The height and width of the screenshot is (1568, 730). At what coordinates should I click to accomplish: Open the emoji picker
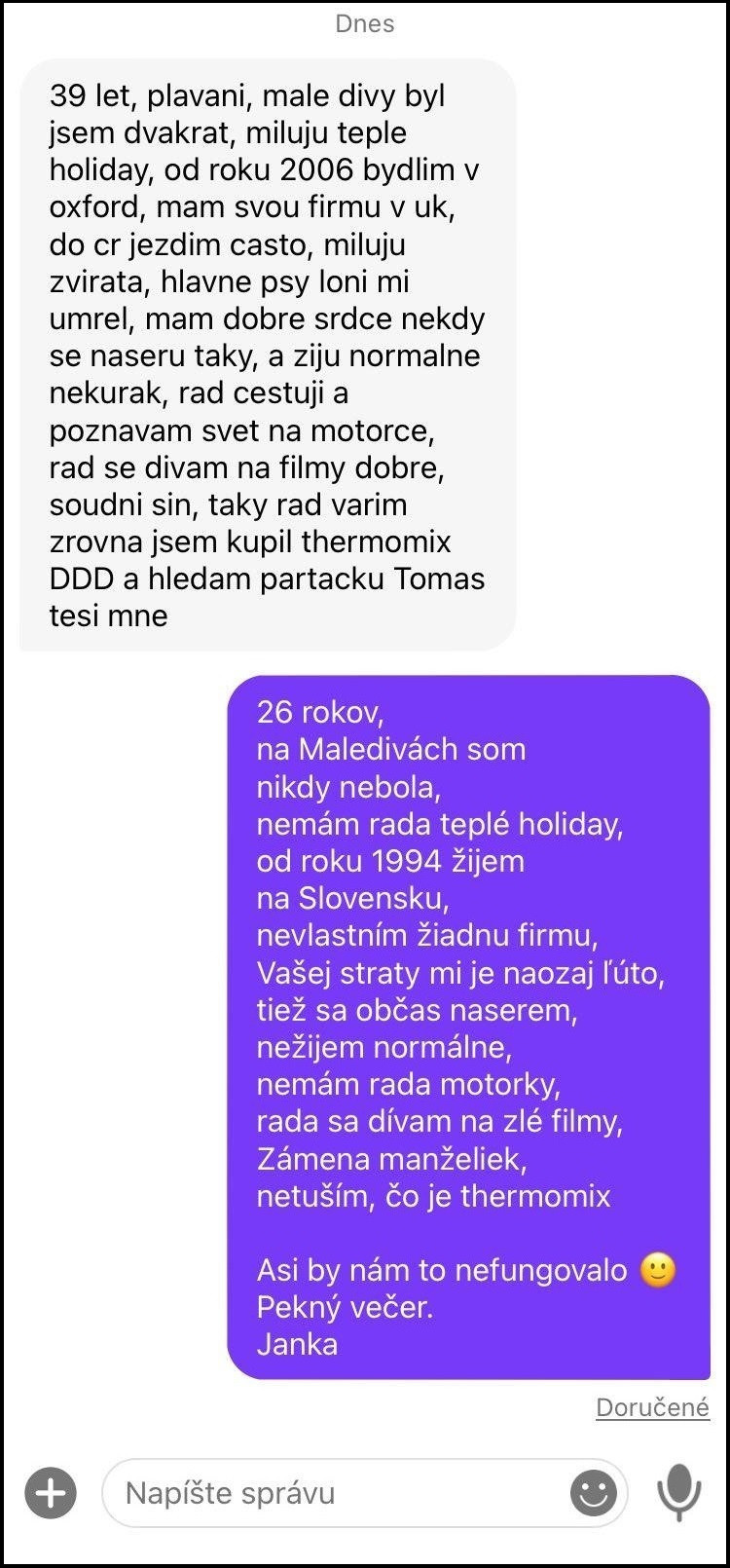pyautogui.click(x=593, y=1492)
